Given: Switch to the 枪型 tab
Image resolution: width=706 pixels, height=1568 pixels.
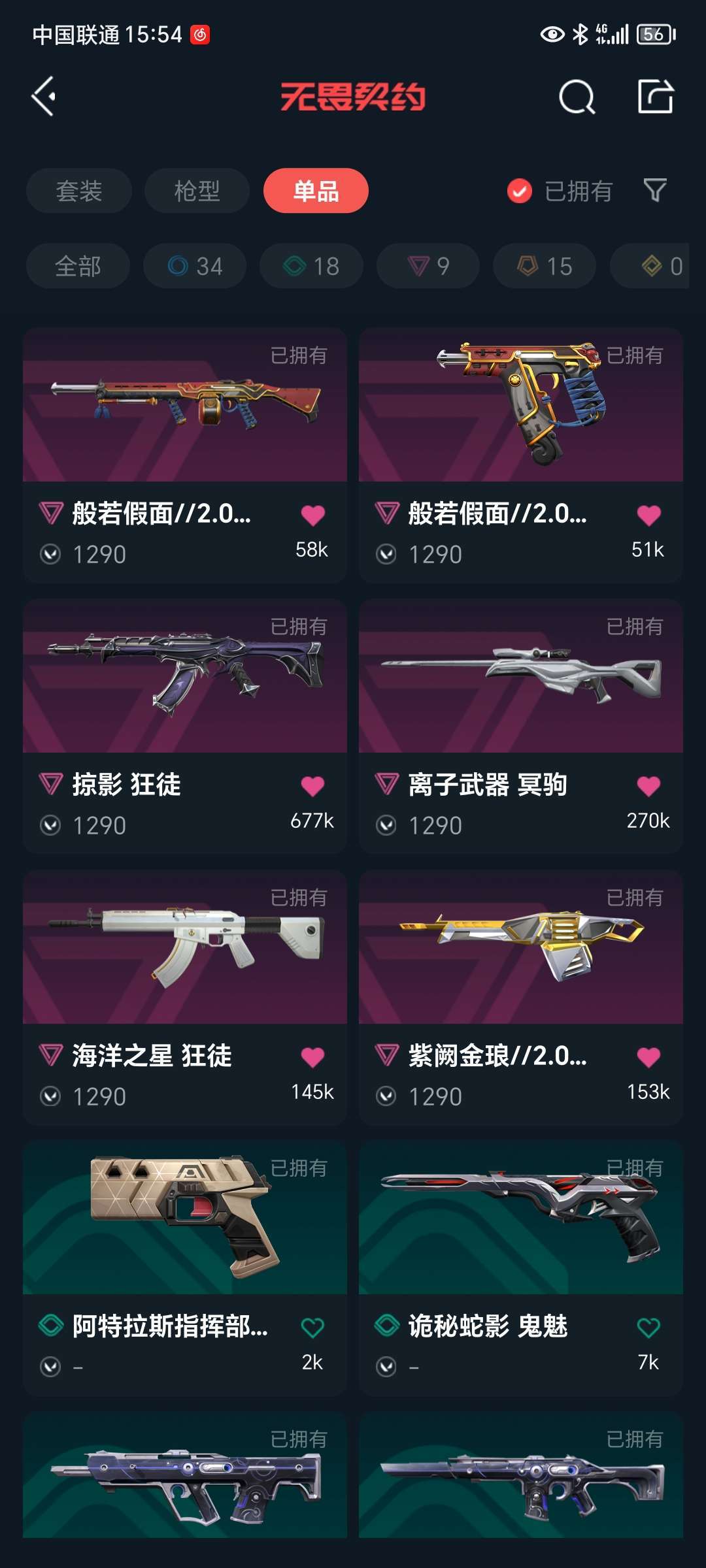Looking at the screenshot, I should click(x=197, y=191).
